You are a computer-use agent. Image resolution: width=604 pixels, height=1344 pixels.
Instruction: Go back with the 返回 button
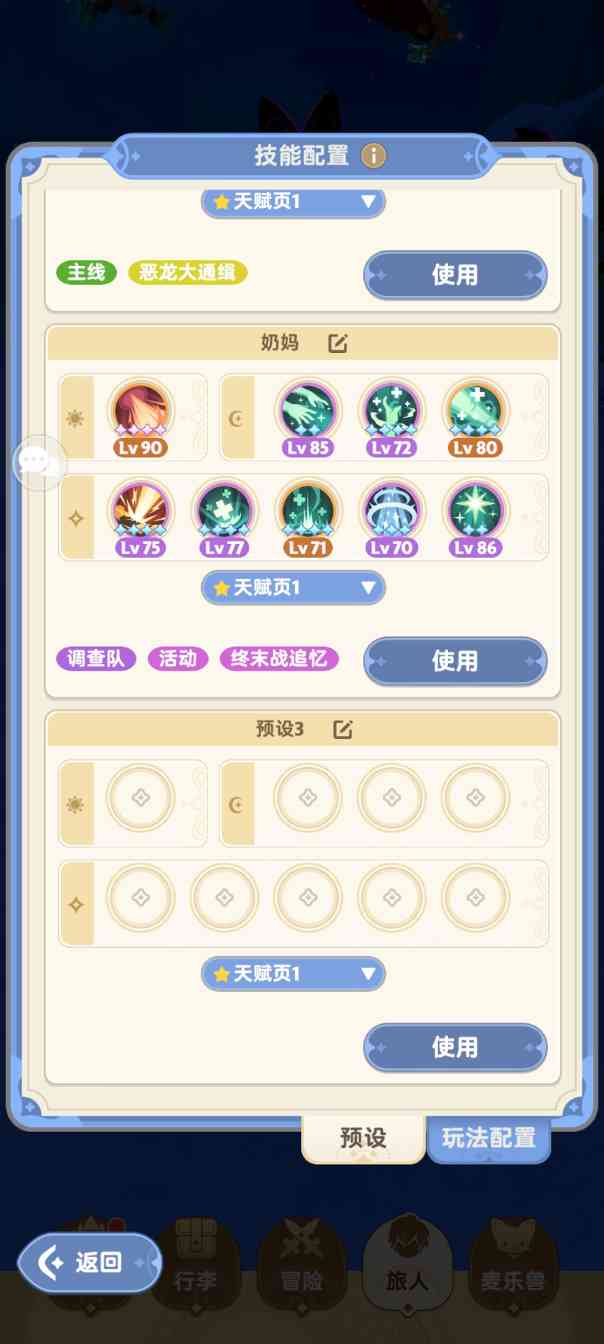88,1263
